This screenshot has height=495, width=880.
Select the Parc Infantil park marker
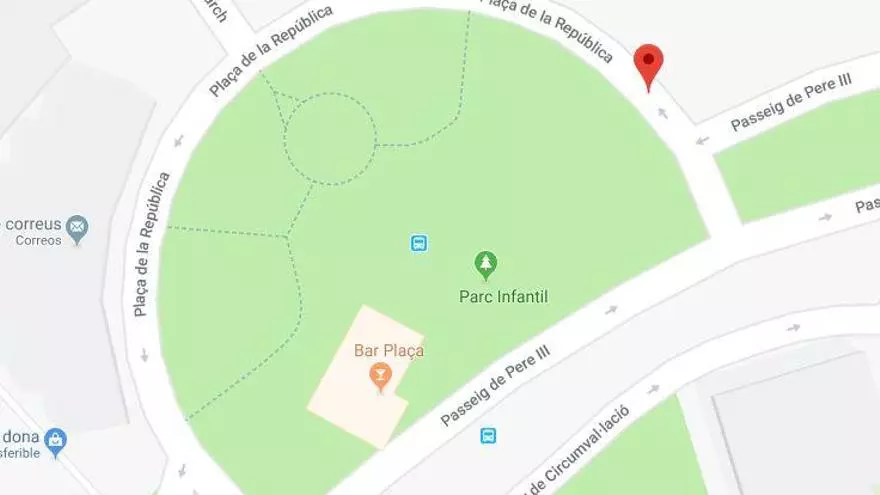[x=486, y=265]
